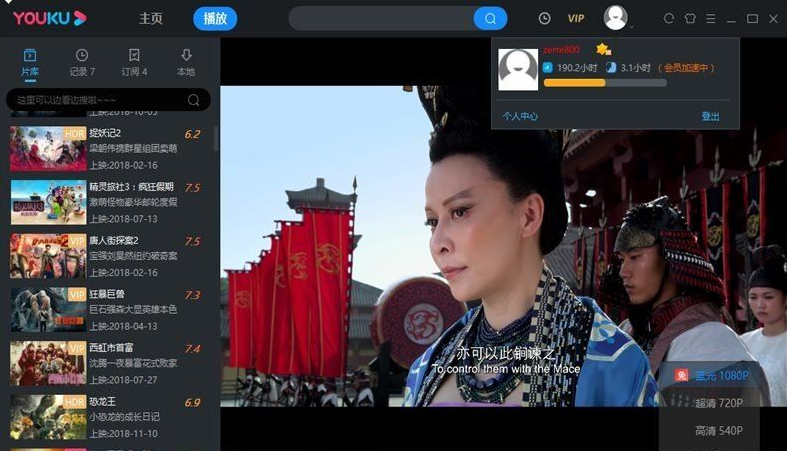787x451 pixels.
Task: Close the Youku window
Action: click(773, 18)
